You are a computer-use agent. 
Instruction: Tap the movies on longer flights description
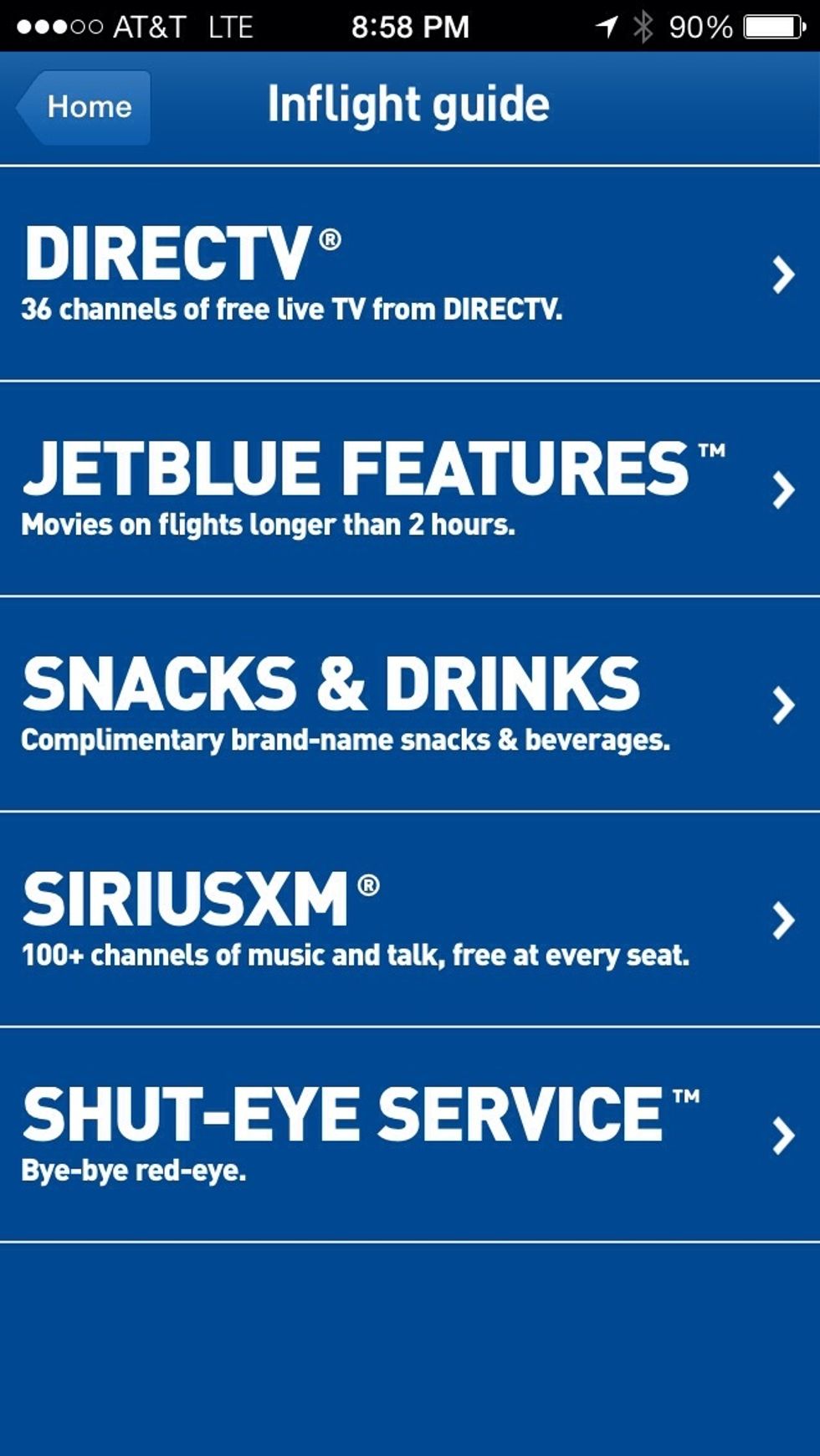[x=268, y=525]
